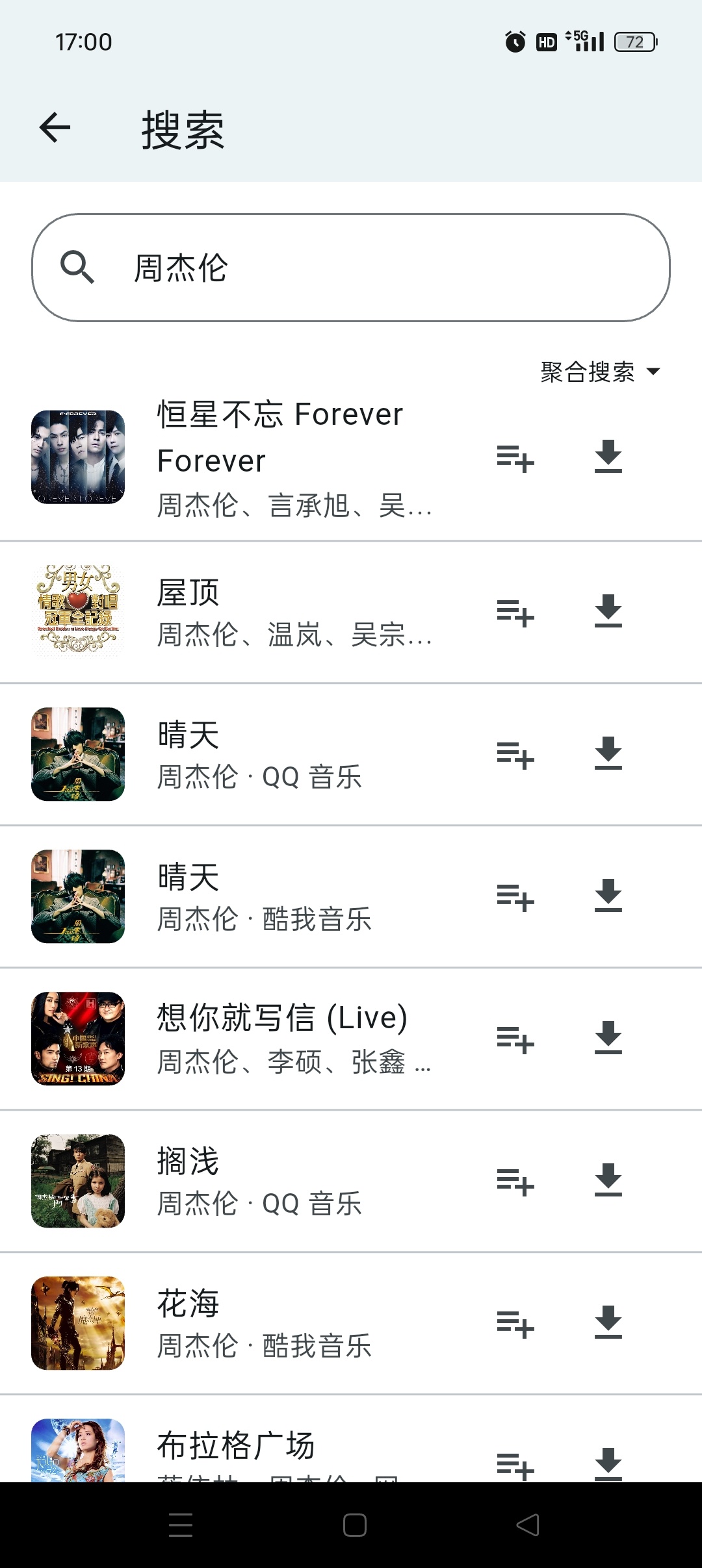Expand the 聚合搜索 source dropdown
Screen dimensions: 702x1568
599,372
